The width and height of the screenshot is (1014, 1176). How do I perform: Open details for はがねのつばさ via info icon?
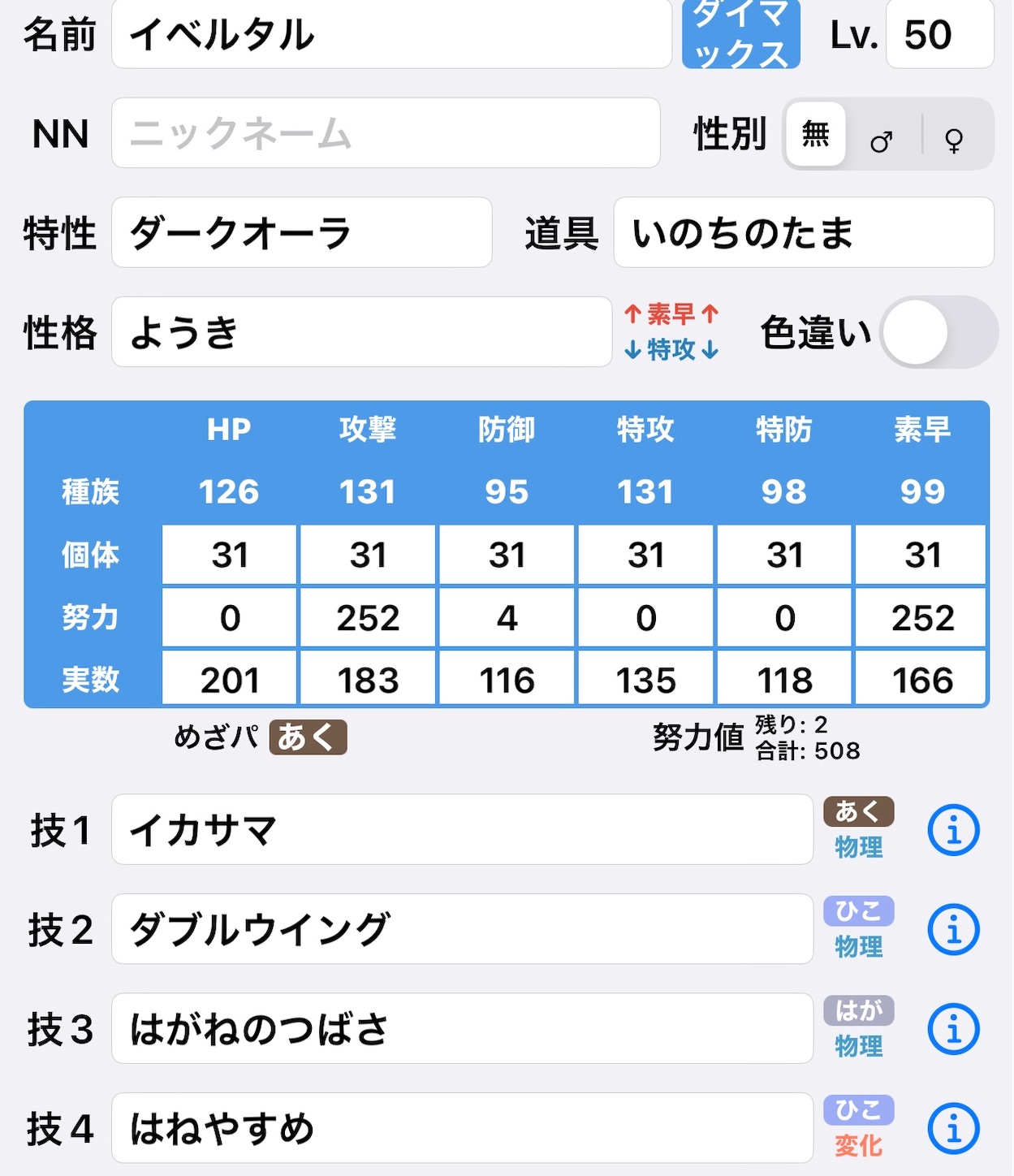pyautogui.click(x=954, y=1028)
